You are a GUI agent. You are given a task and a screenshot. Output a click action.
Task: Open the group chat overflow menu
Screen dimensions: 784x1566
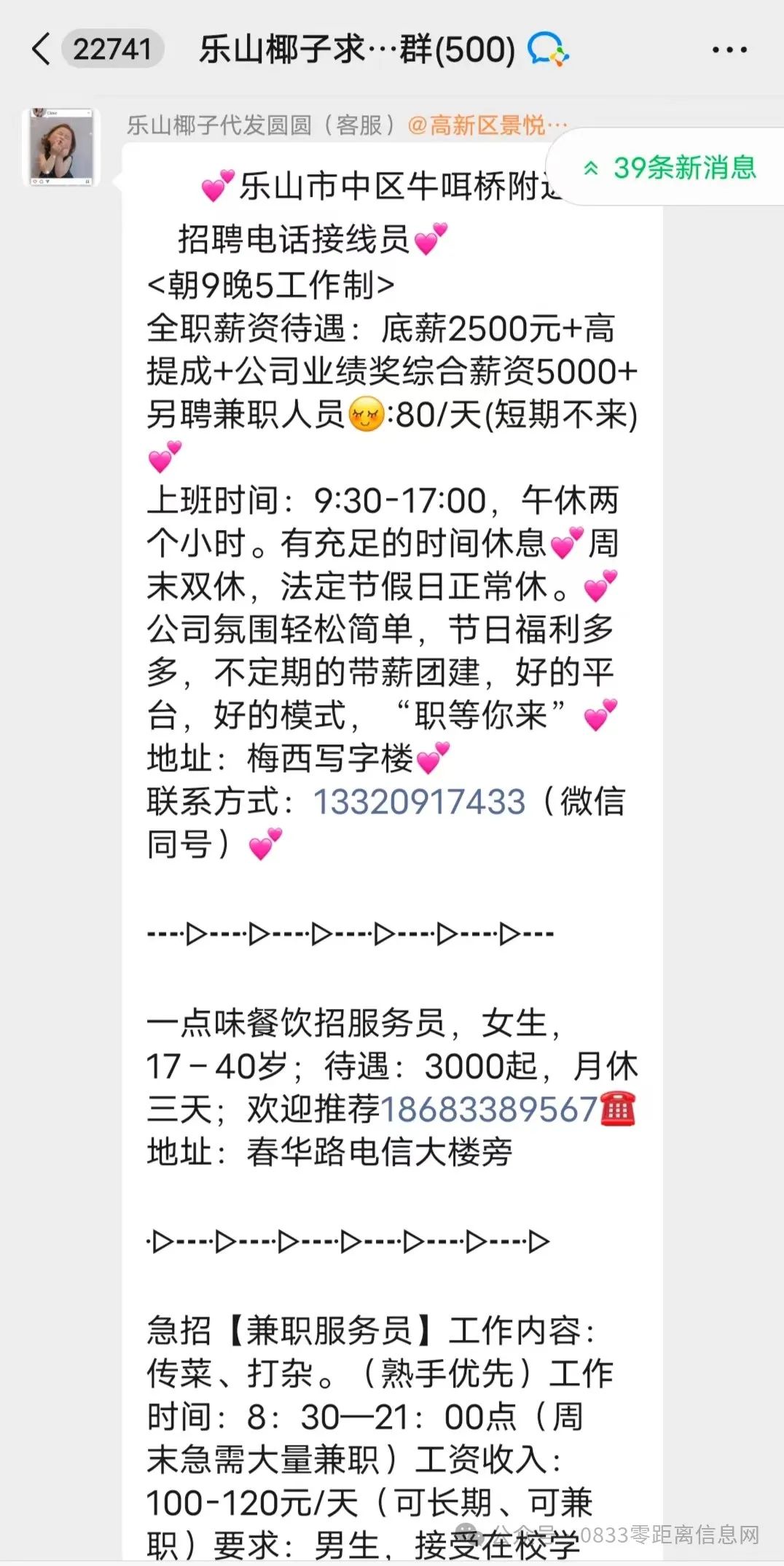(x=729, y=50)
